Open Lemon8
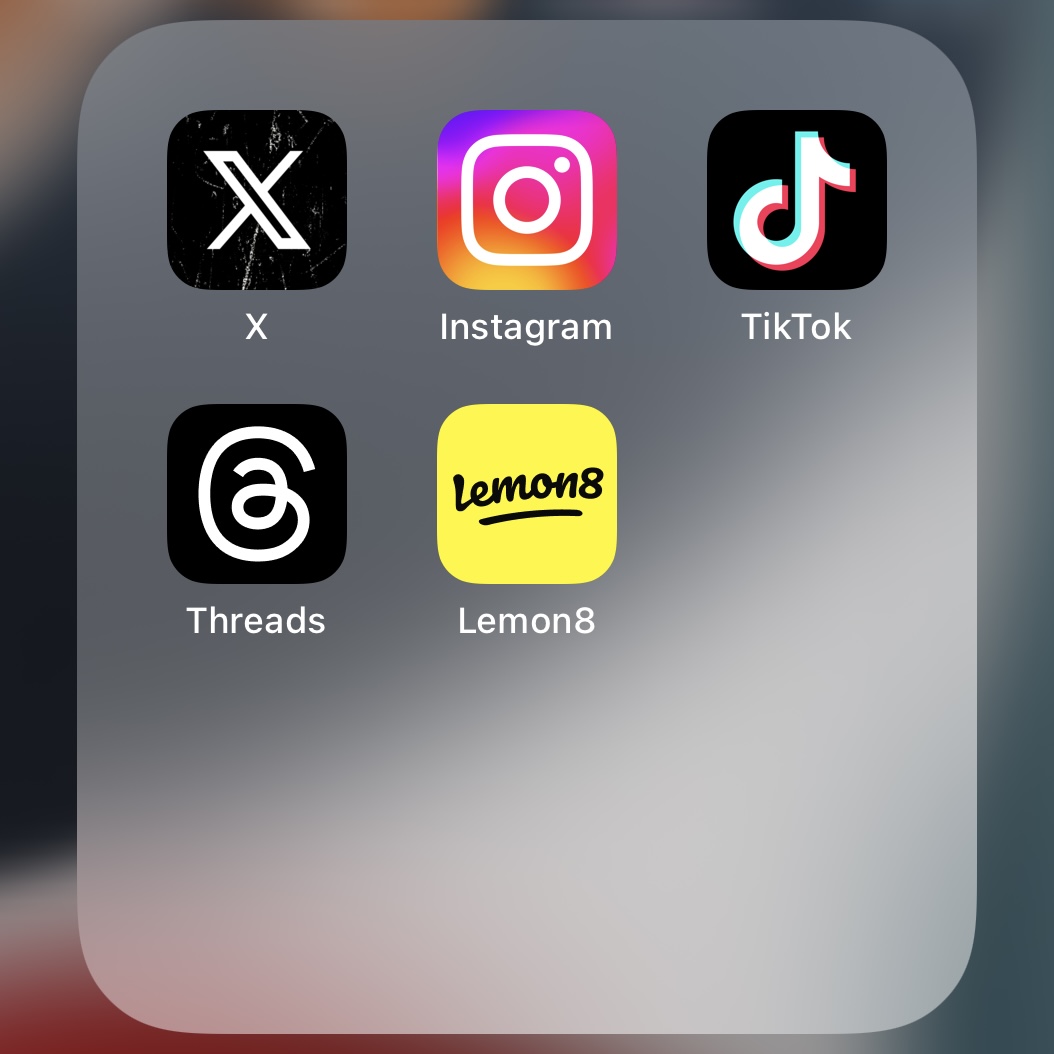This screenshot has height=1054, width=1054. click(x=527, y=494)
